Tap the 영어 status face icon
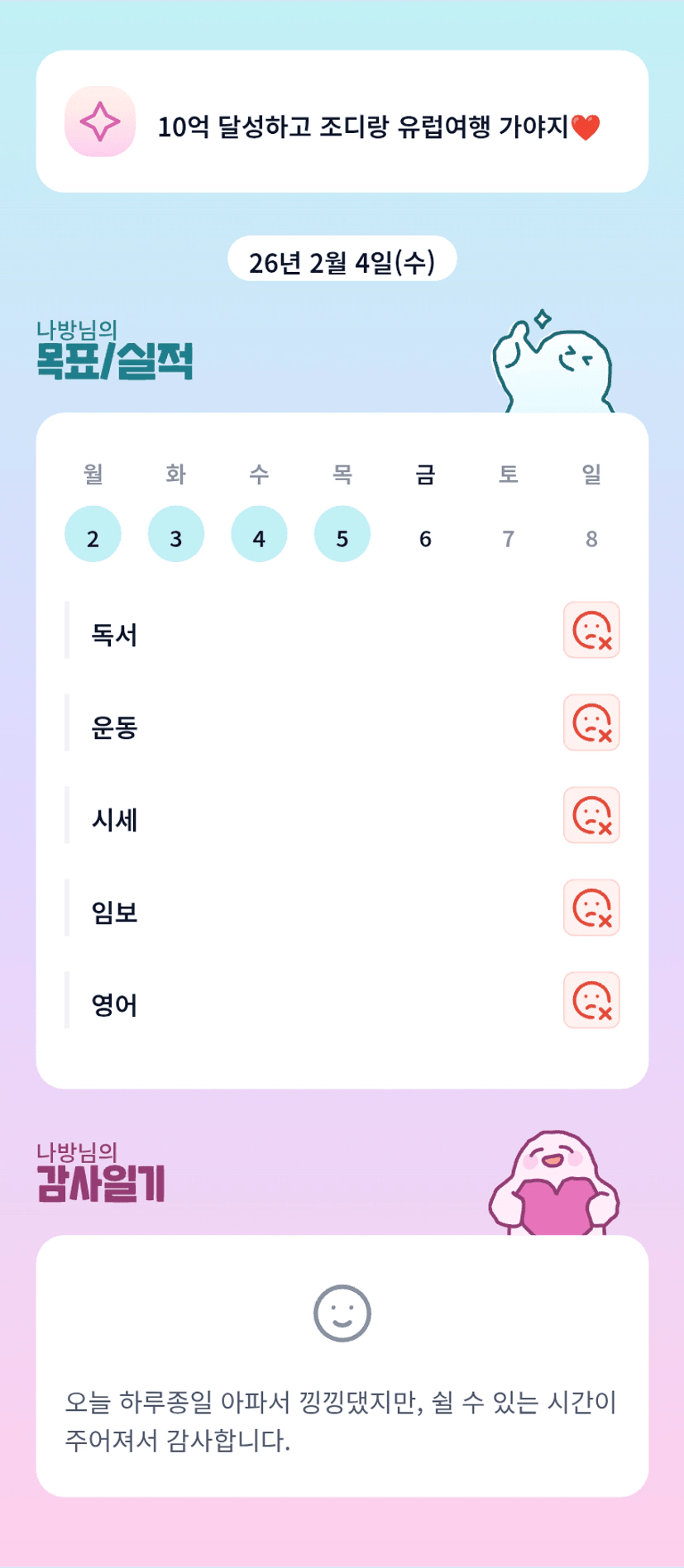 point(591,1001)
